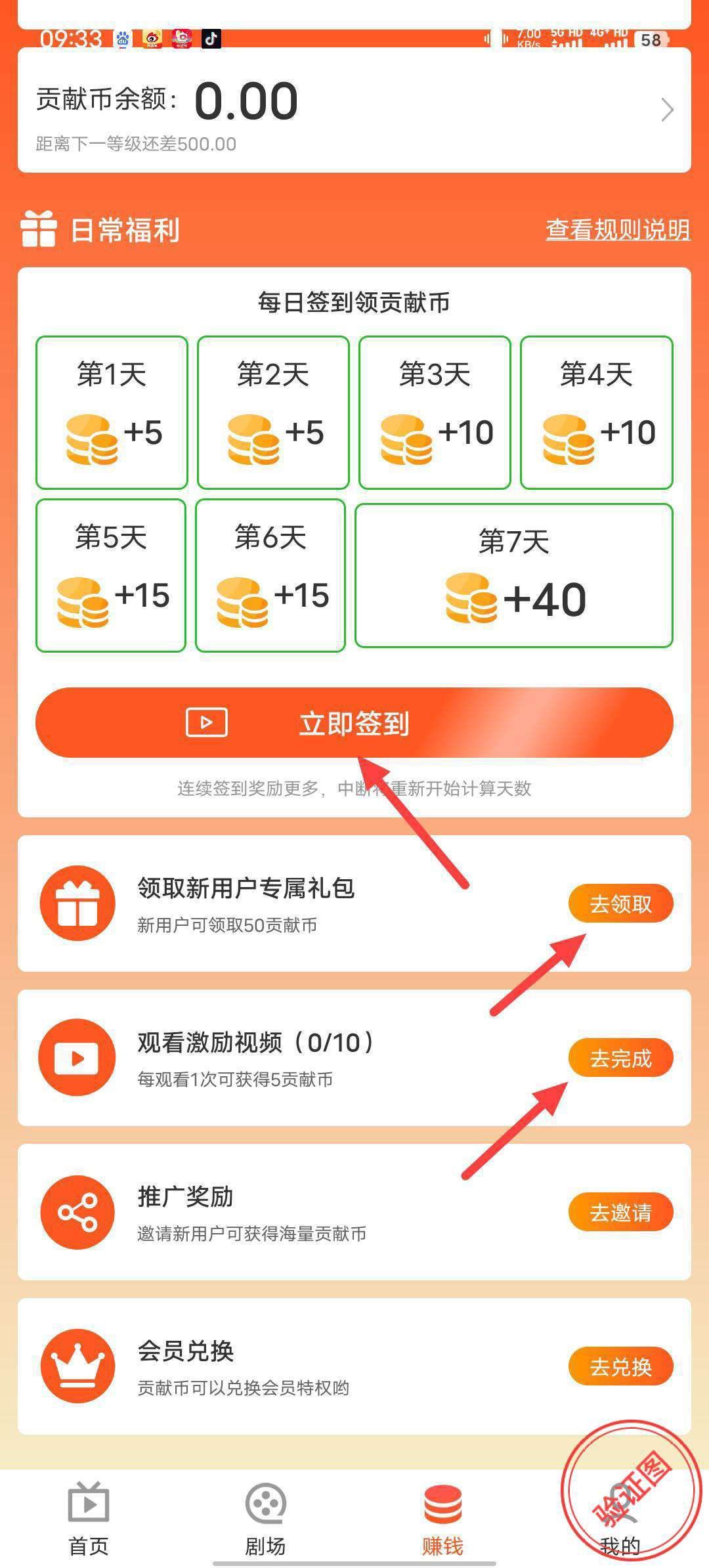Switch to the 首页 tab
The height and width of the screenshot is (1568, 709).
point(89,1519)
